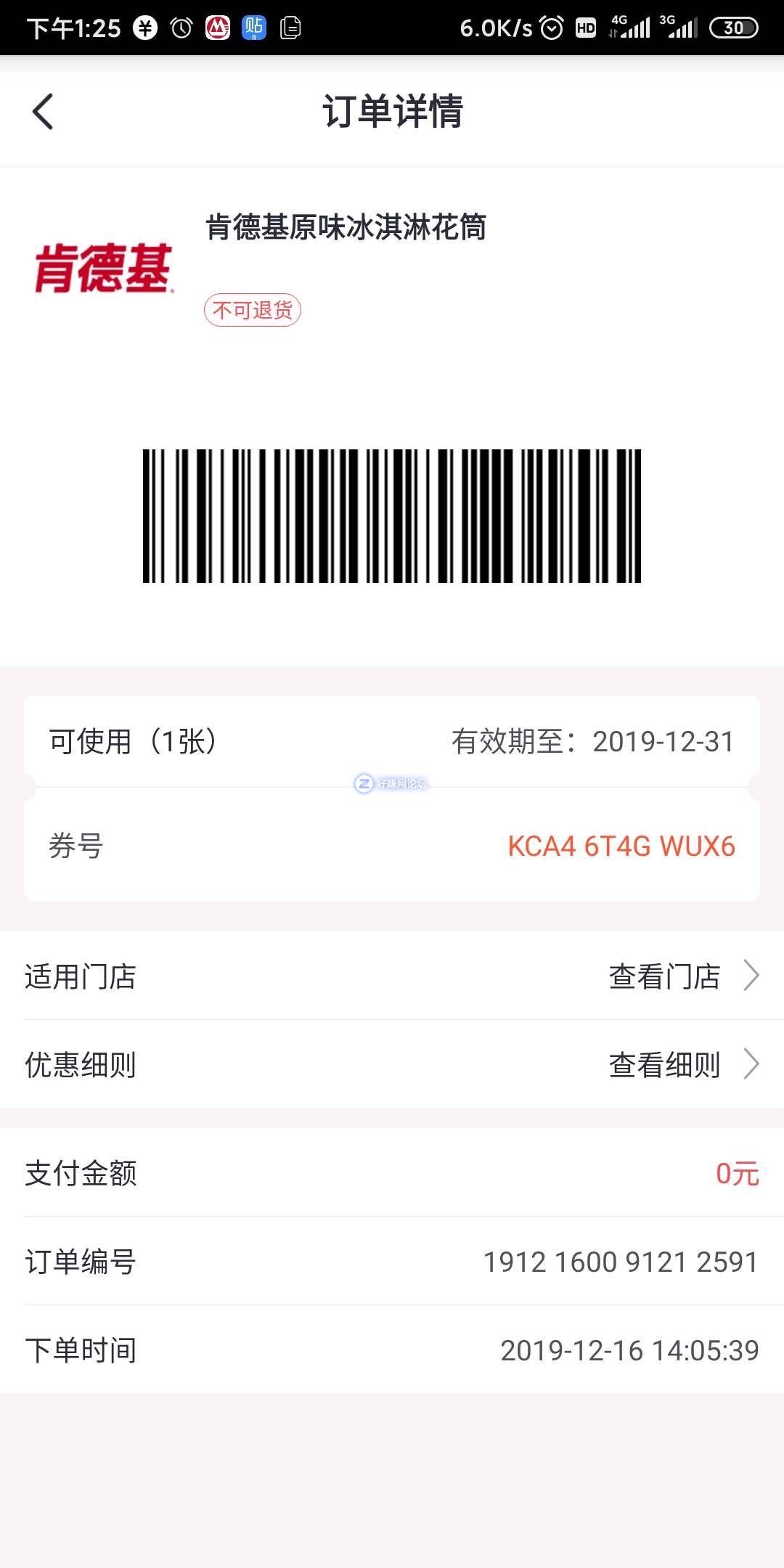Go back from the order details page
The height and width of the screenshot is (1568, 784).
(x=43, y=112)
